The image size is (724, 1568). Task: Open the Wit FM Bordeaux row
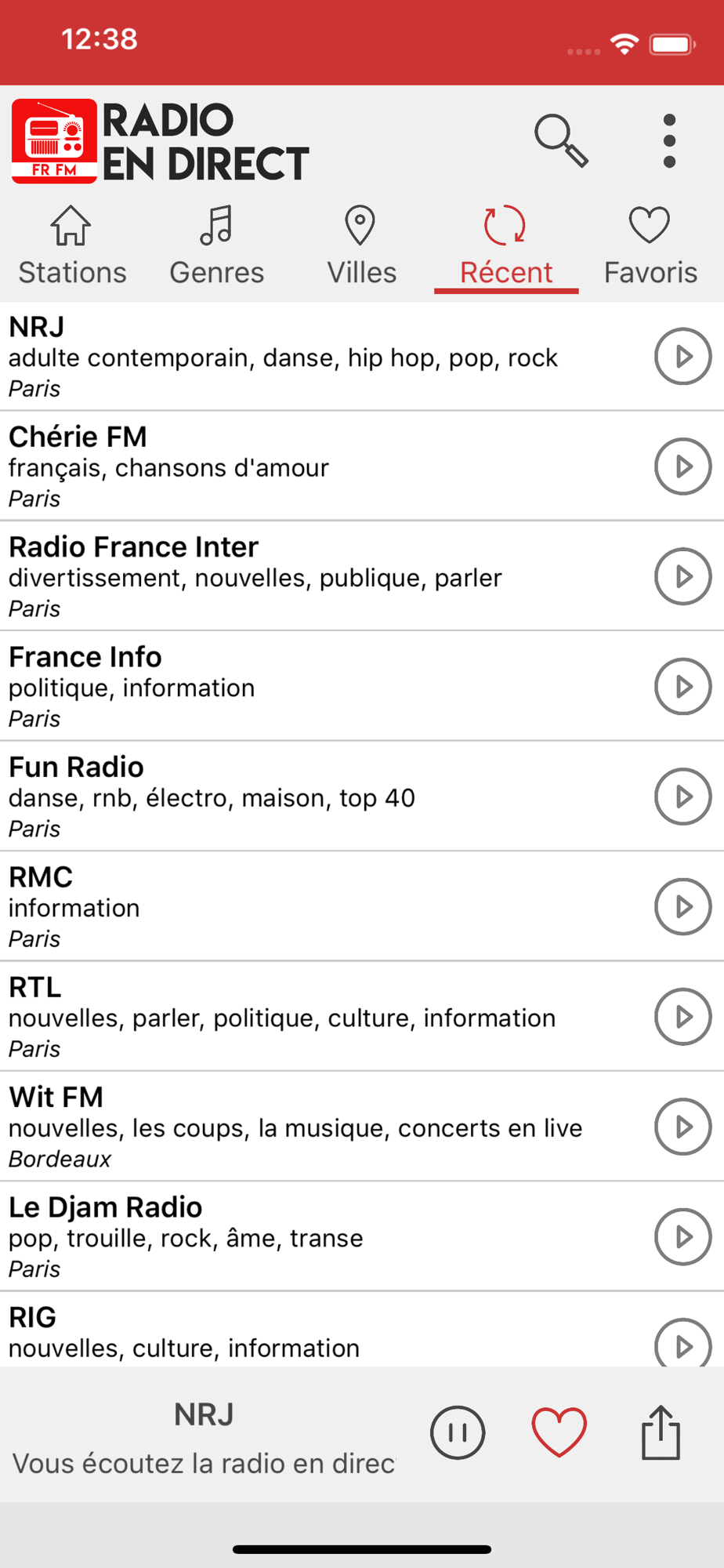(x=362, y=1127)
